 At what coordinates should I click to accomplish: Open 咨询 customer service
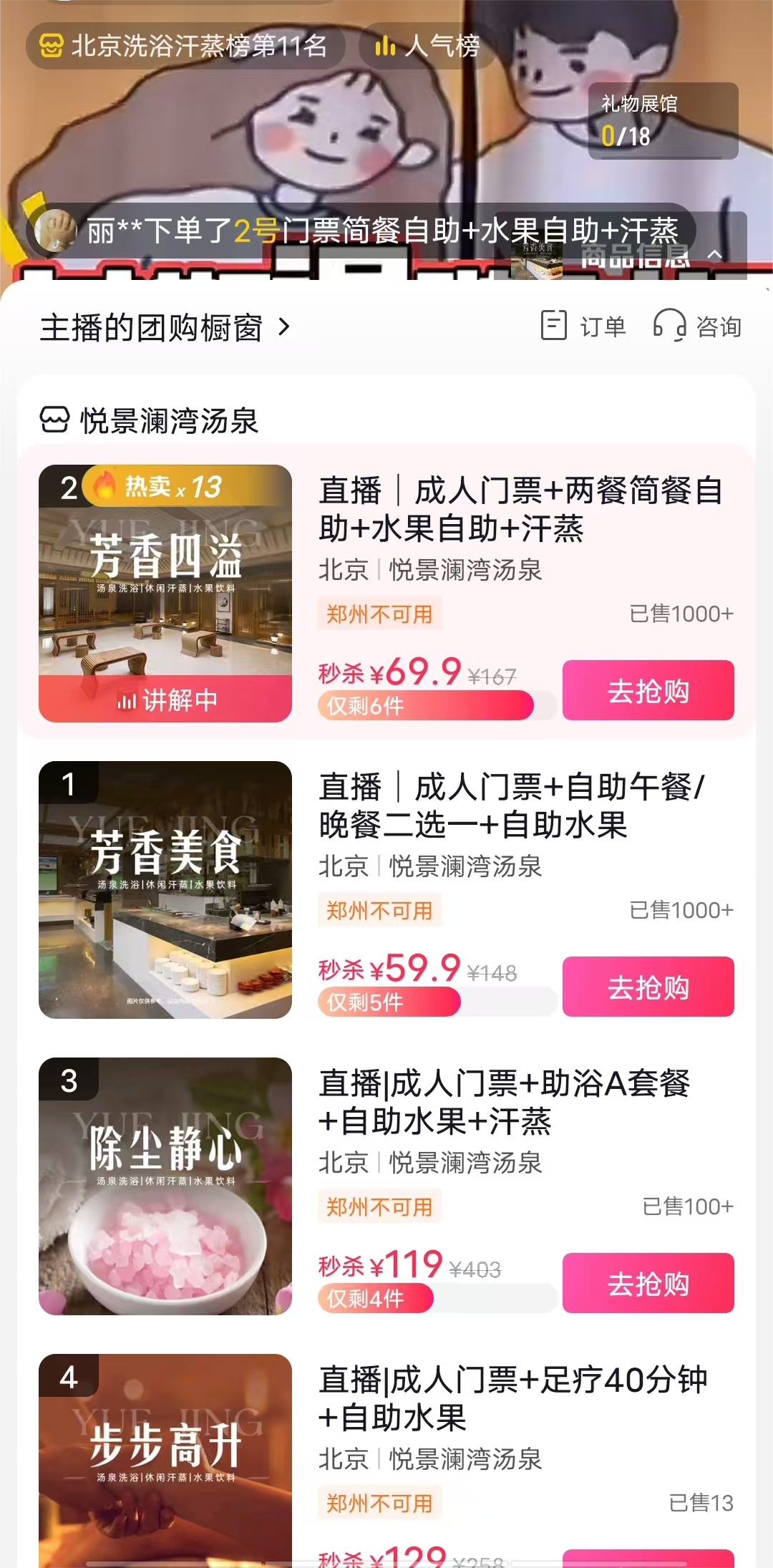click(697, 326)
